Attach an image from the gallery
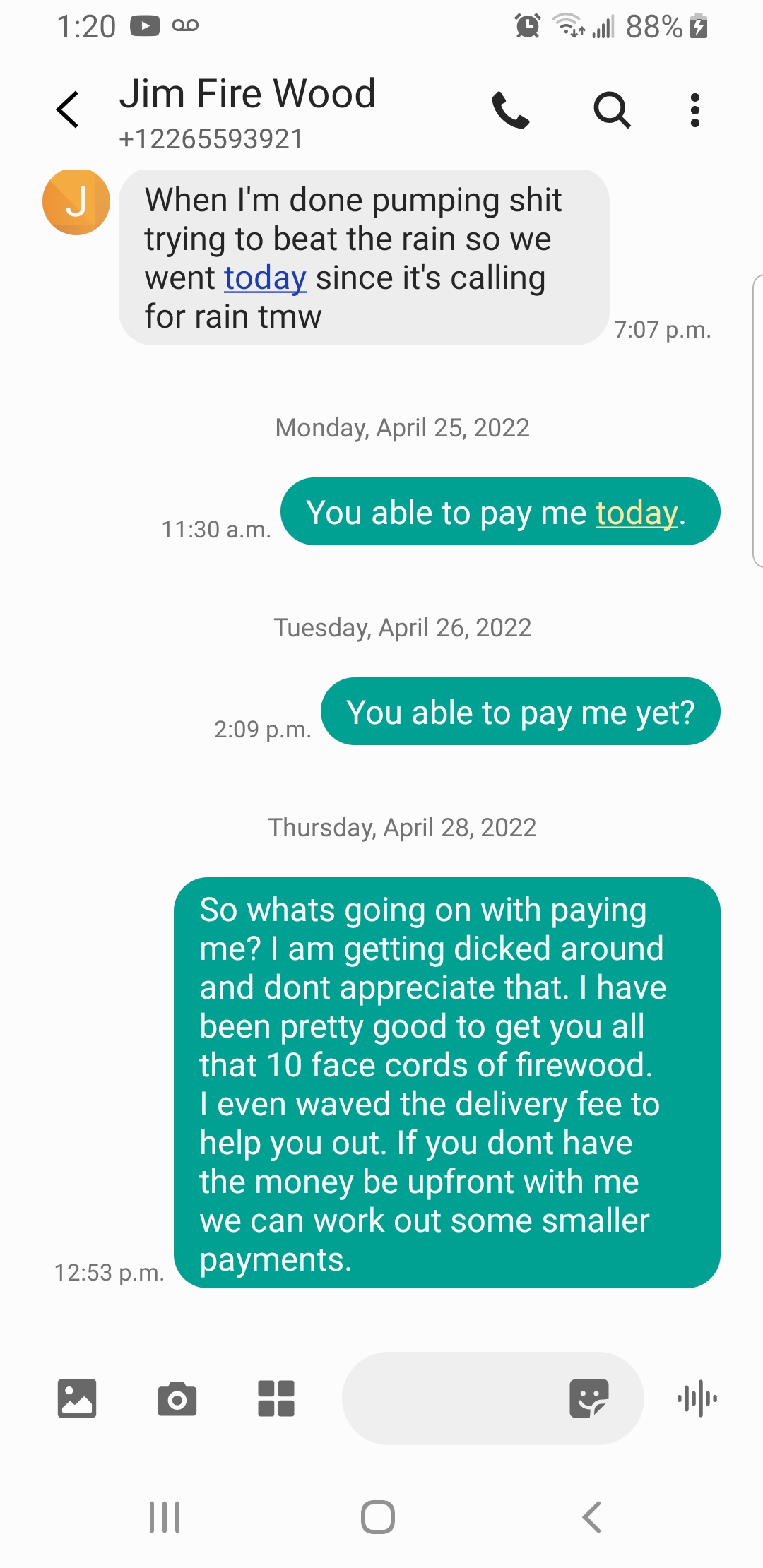Image resolution: width=763 pixels, height=1568 pixels. click(x=76, y=1398)
